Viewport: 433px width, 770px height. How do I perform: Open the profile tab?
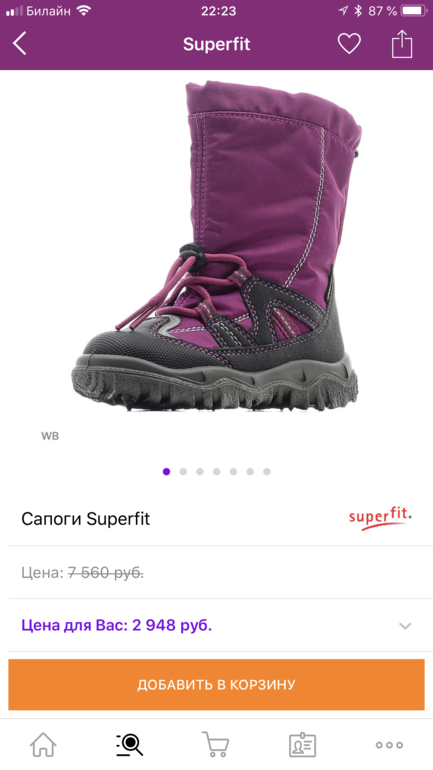[302, 745]
